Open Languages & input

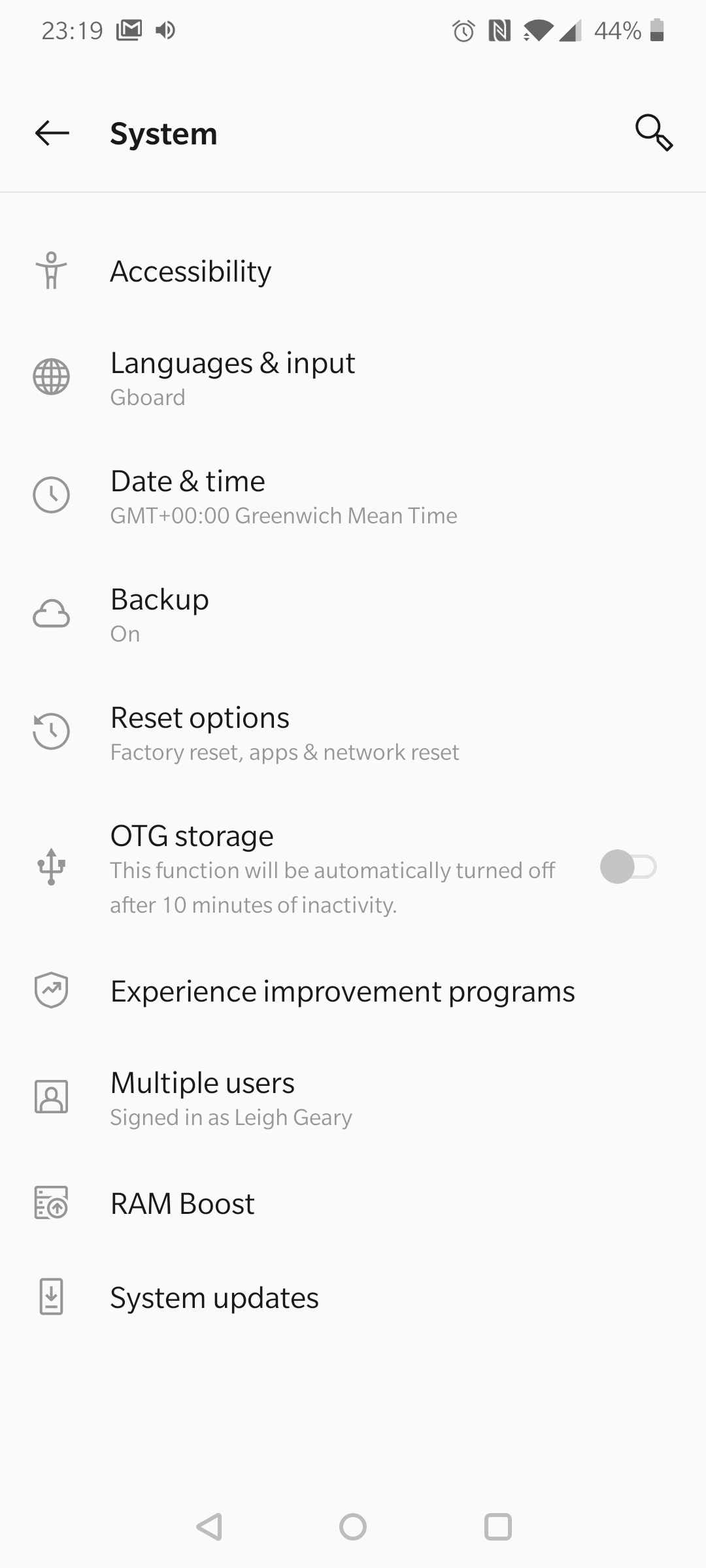pyautogui.click(x=353, y=378)
